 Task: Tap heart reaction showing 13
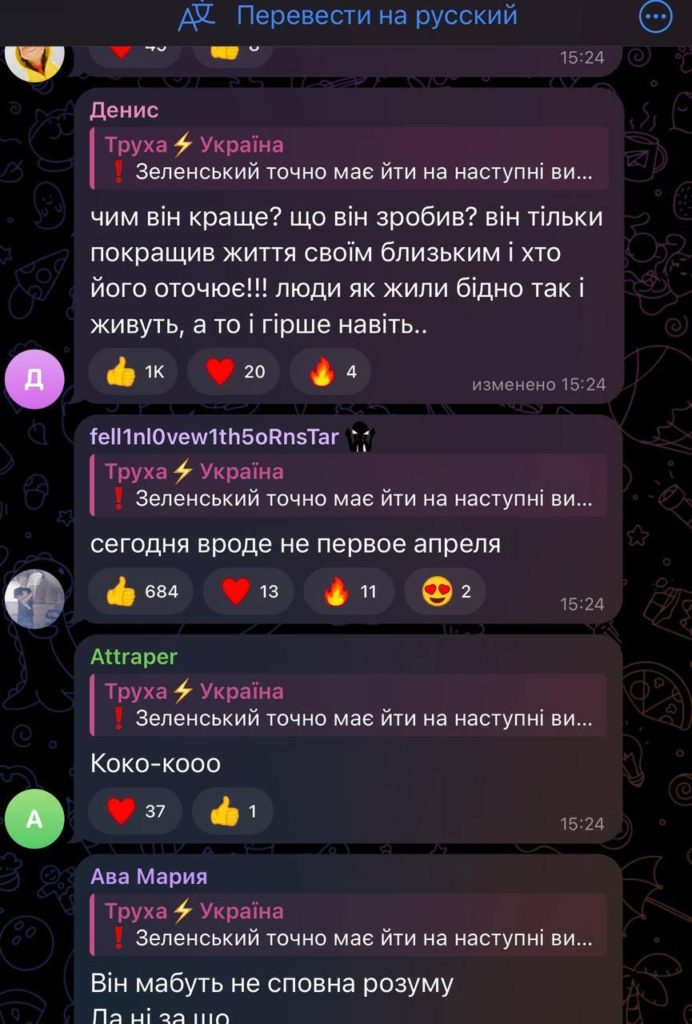[249, 591]
